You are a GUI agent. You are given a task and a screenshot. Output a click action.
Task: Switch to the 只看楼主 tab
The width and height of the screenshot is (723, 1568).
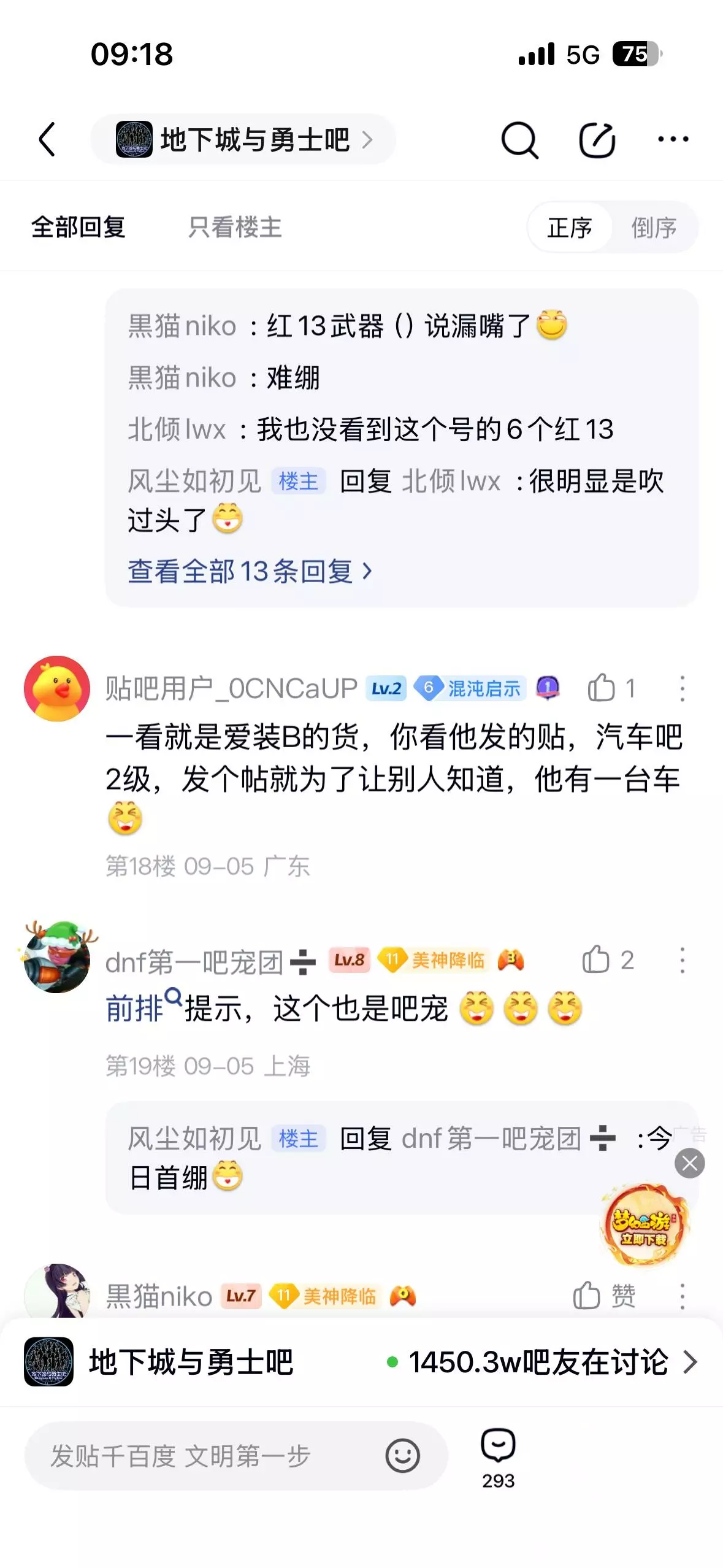tap(235, 228)
